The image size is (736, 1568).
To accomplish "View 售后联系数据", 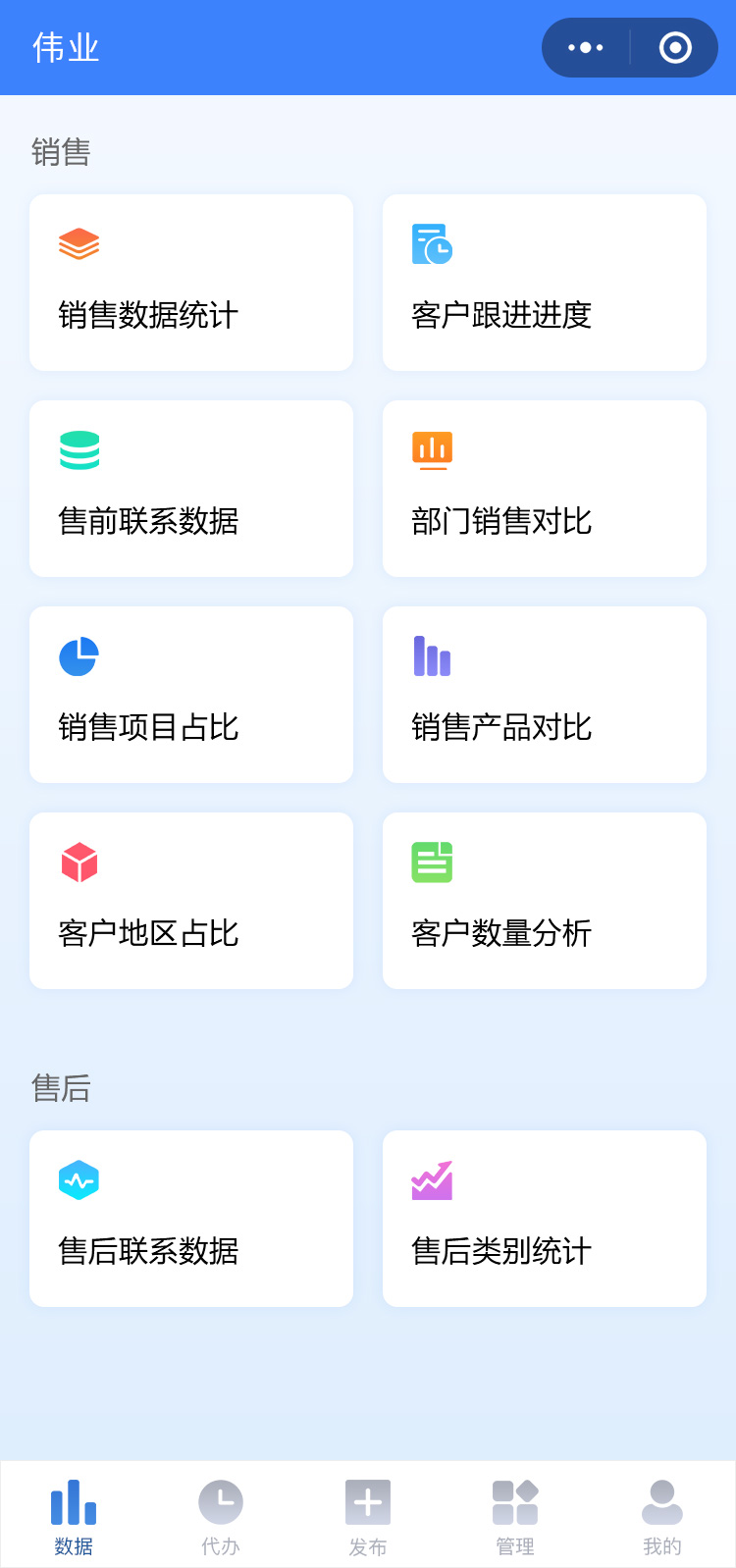I will 191,1219.
